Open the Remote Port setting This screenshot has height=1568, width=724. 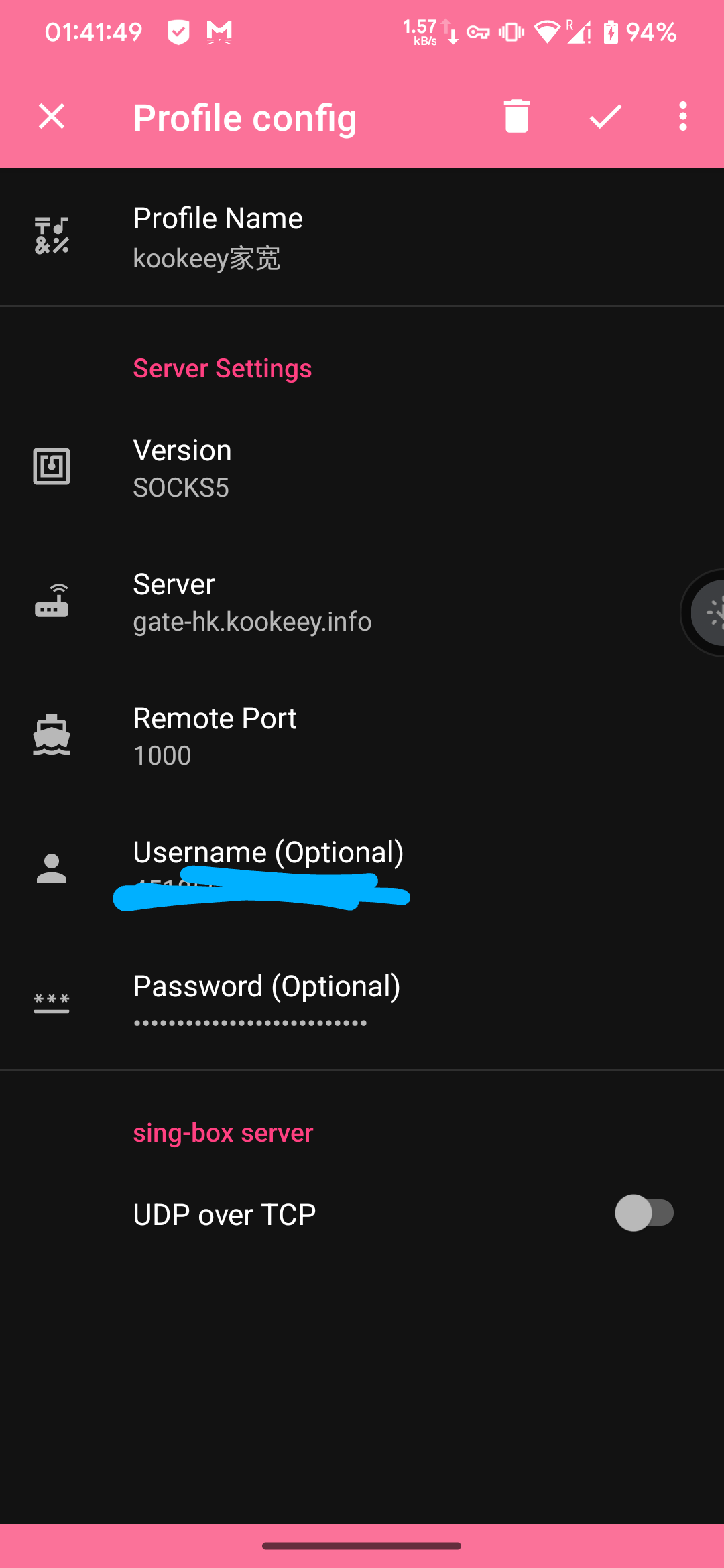[x=362, y=736]
